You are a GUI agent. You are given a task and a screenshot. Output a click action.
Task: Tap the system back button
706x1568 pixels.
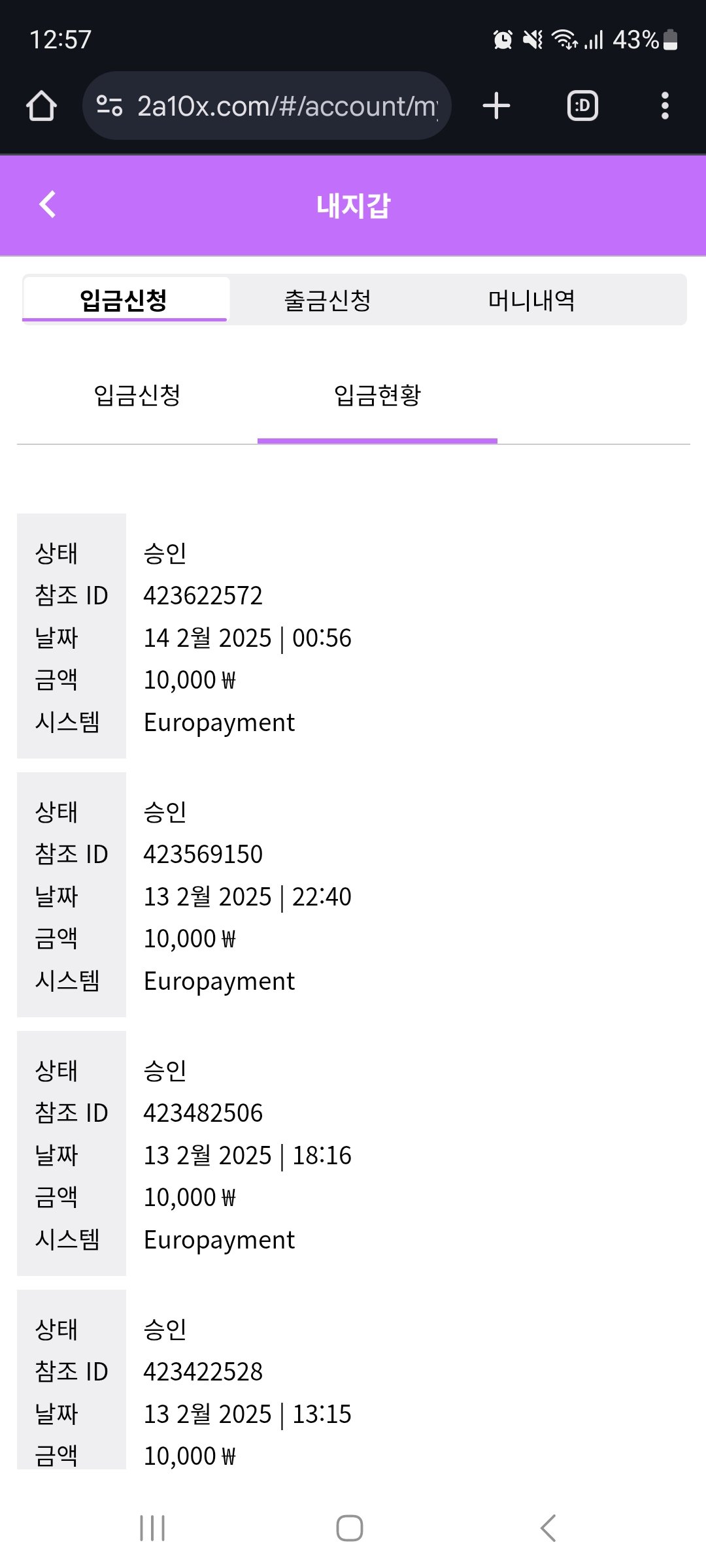tap(548, 1528)
